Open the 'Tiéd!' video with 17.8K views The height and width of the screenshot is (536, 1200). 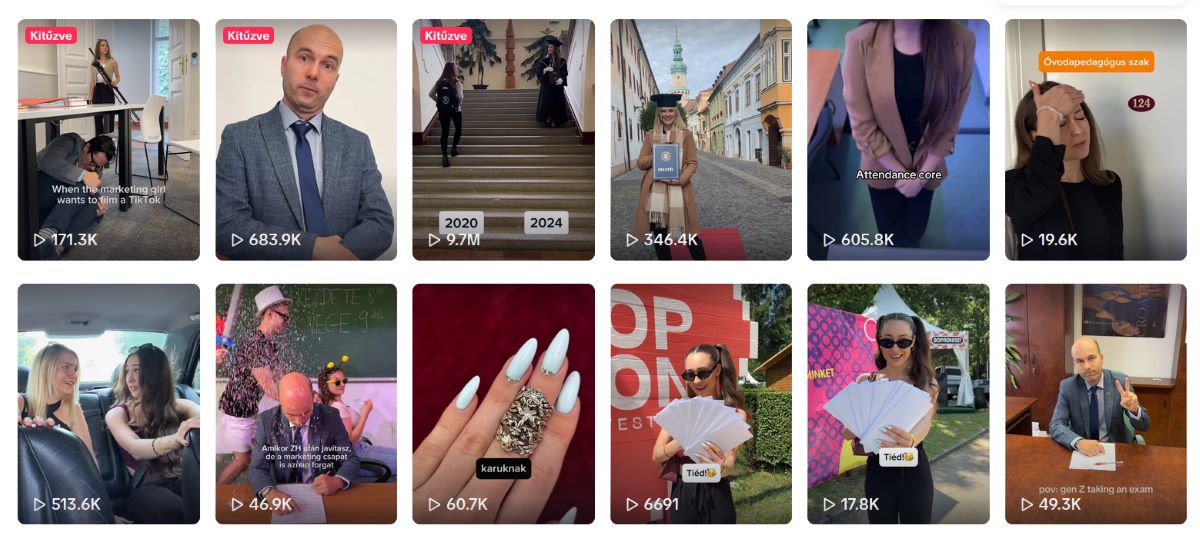tap(898, 404)
